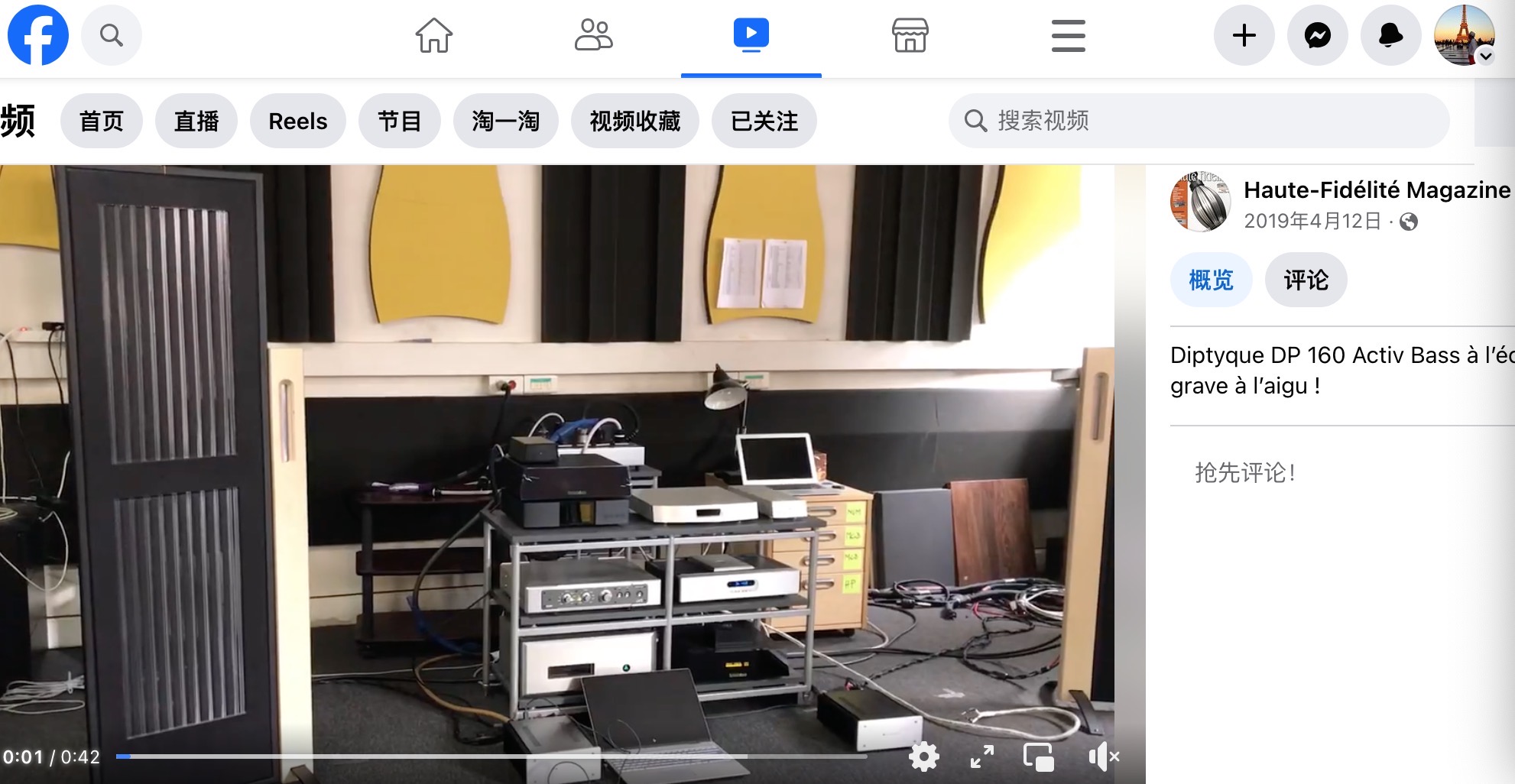
Task: Select the Reels chip
Action: [297, 121]
